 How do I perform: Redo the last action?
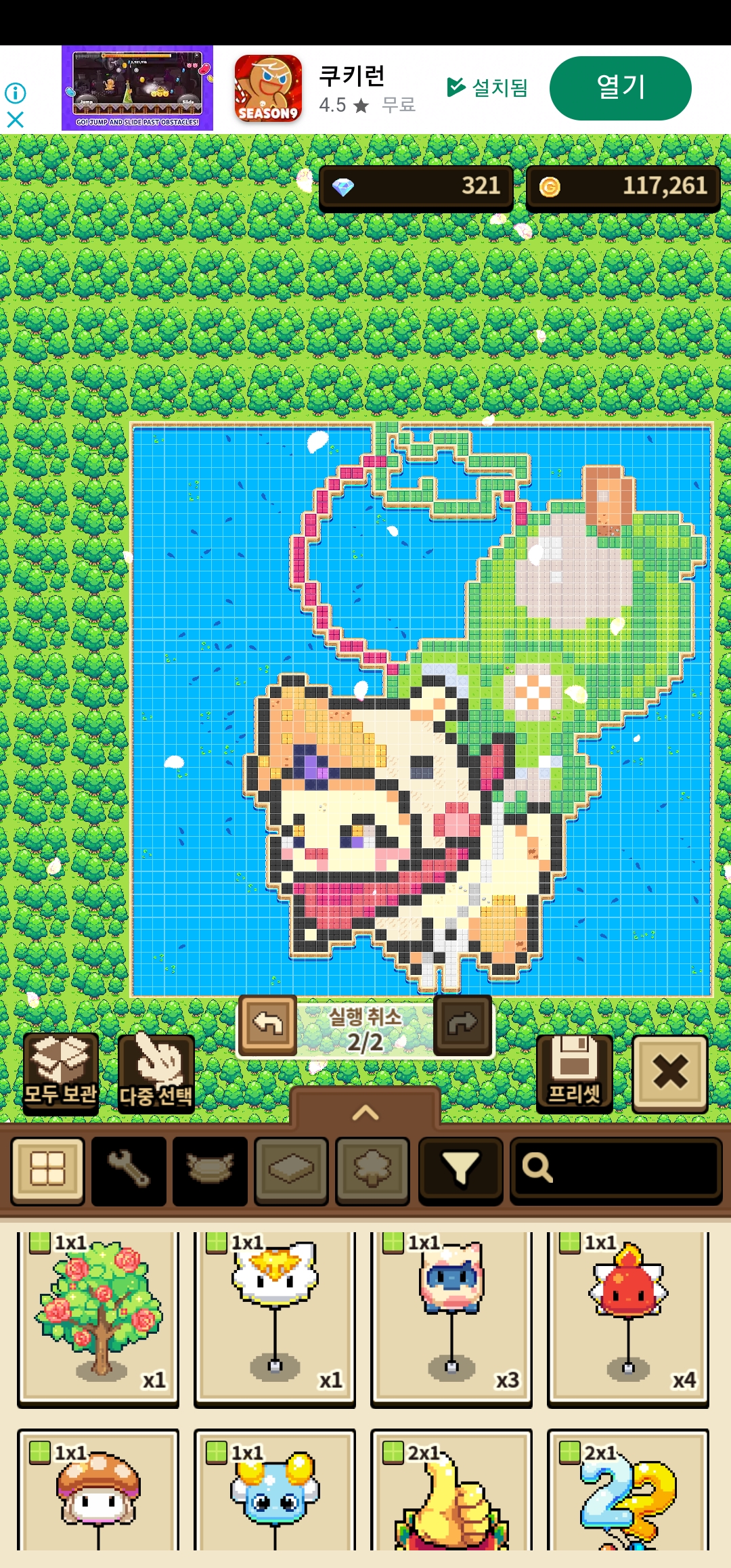click(462, 1025)
